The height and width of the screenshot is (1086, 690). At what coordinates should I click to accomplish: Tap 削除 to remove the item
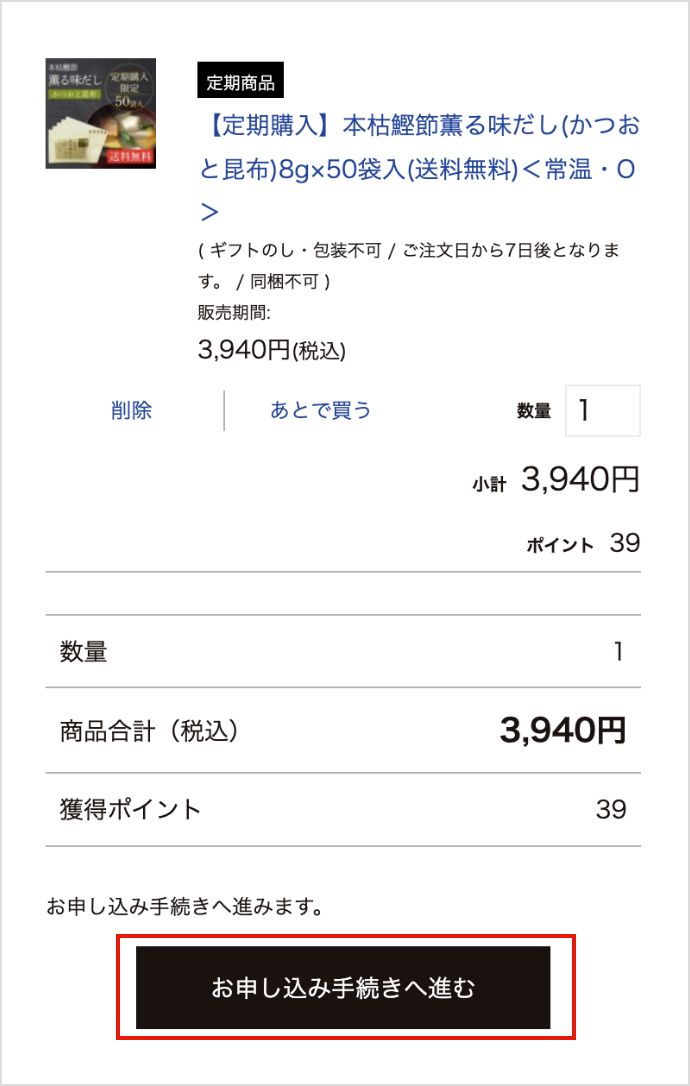[x=132, y=410]
